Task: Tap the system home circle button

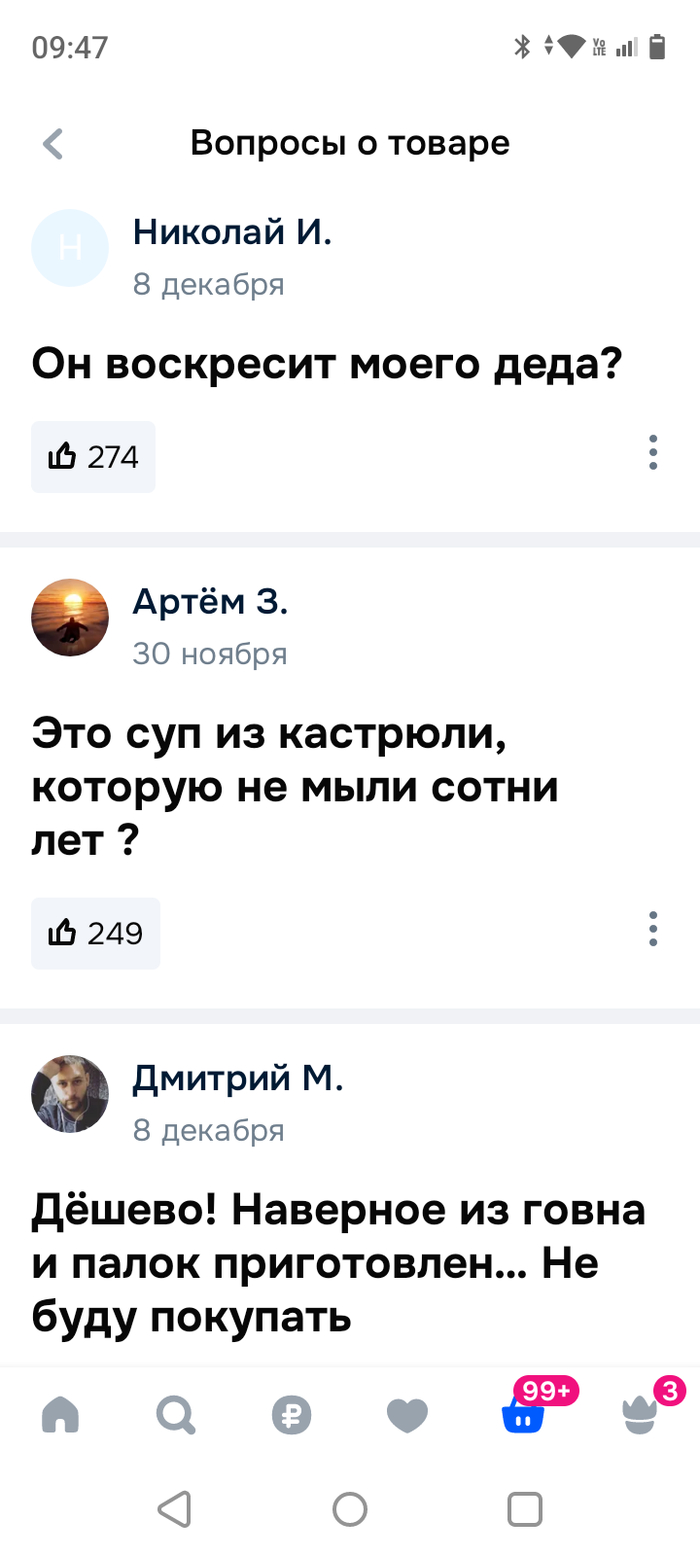Action: (x=350, y=1508)
